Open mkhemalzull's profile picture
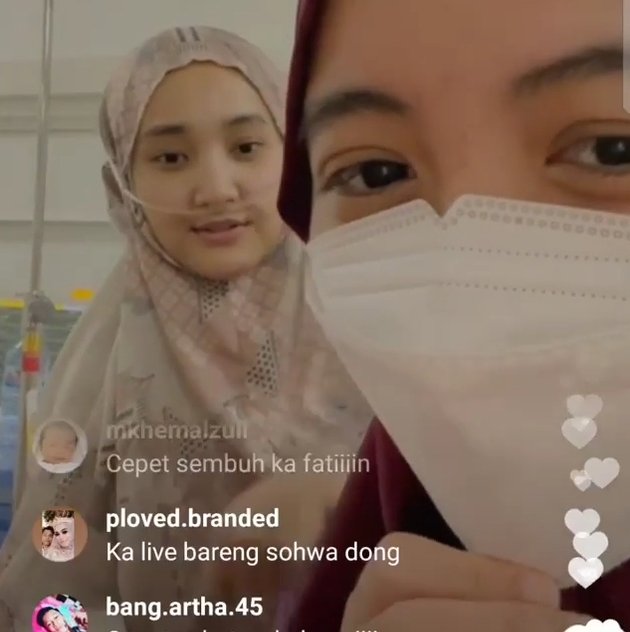This screenshot has height=632, width=630. click(x=58, y=445)
